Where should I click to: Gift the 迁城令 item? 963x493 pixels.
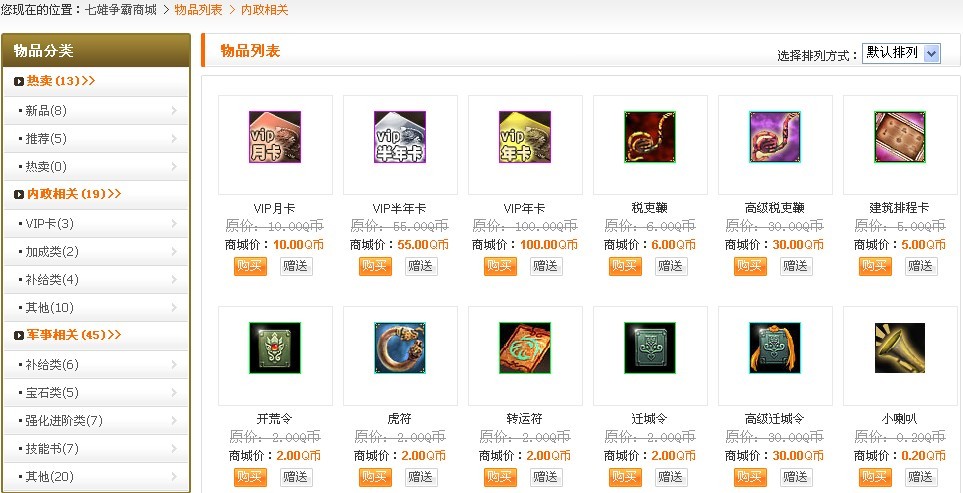pos(671,477)
